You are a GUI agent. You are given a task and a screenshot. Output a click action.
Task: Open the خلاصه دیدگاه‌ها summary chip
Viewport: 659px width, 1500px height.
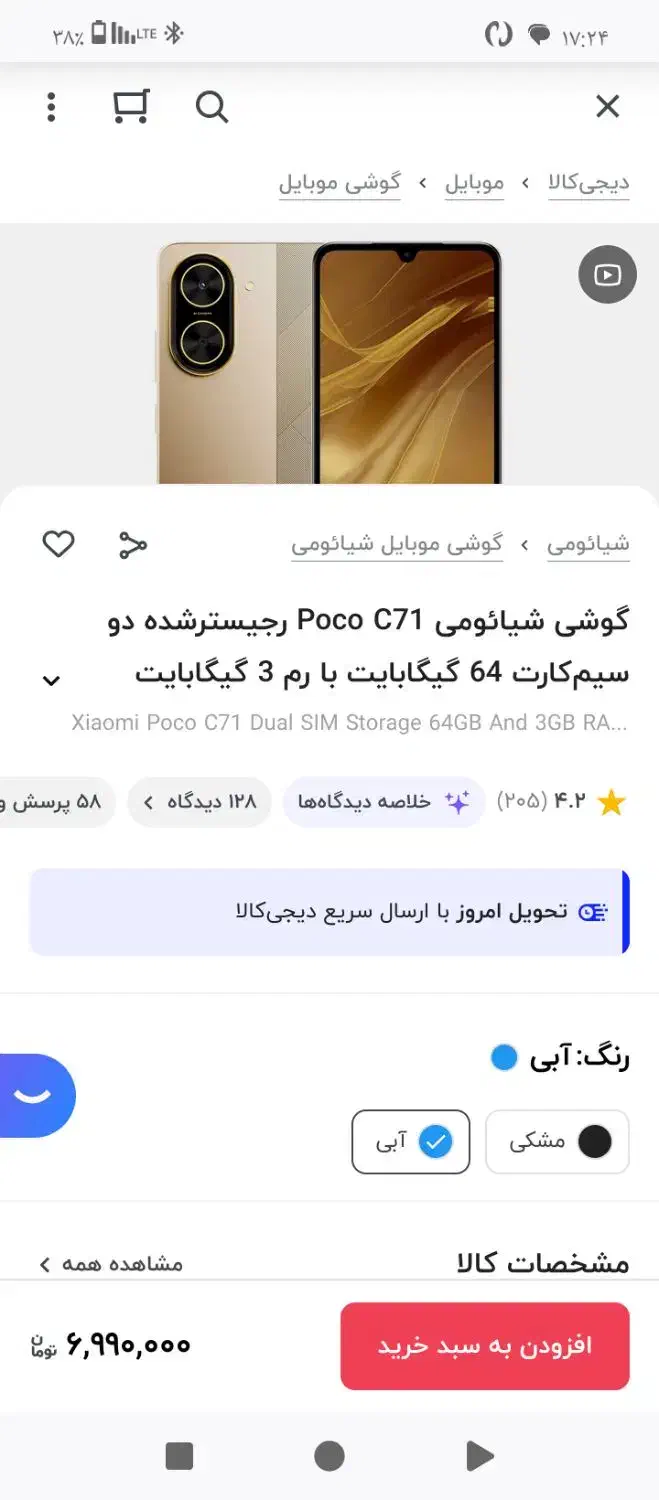(385, 802)
